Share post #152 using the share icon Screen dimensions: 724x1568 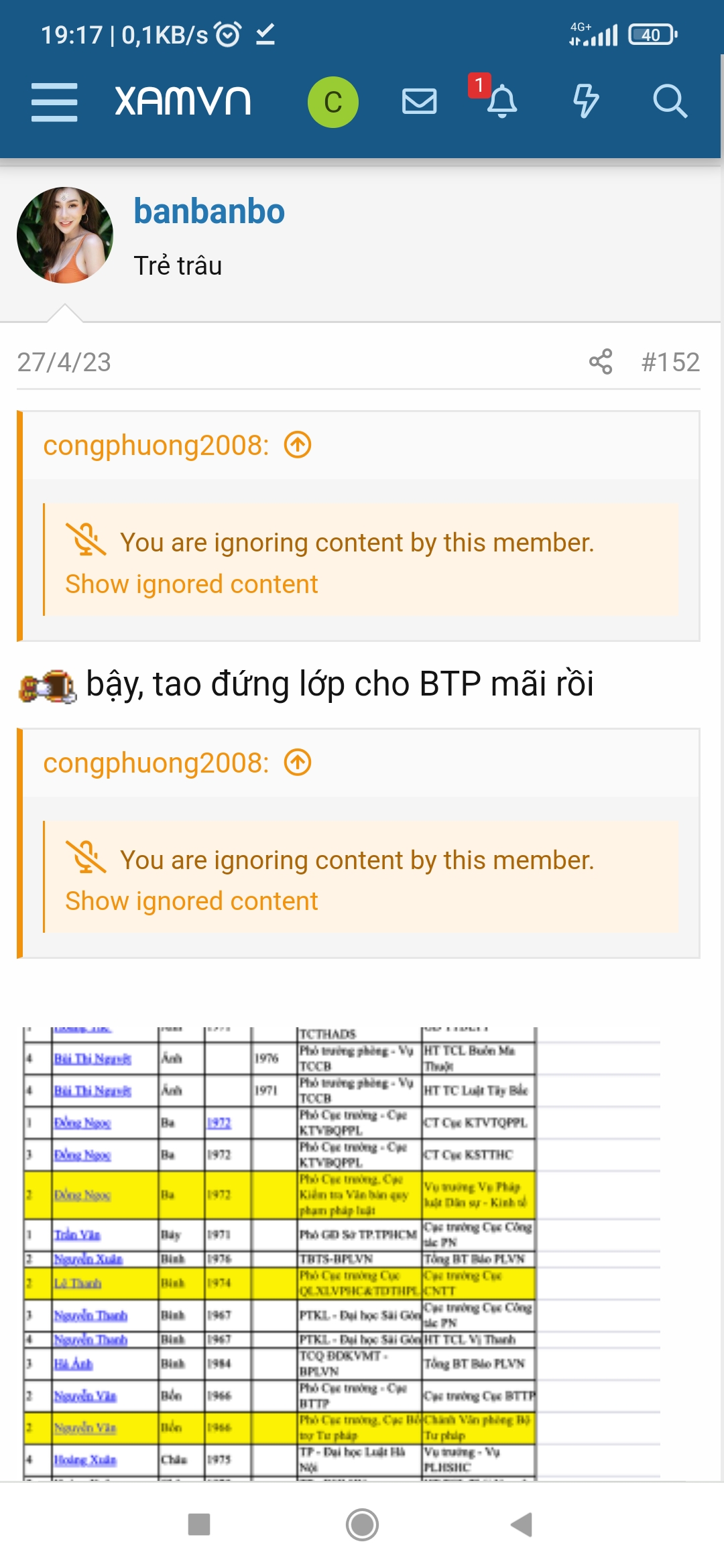(601, 363)
